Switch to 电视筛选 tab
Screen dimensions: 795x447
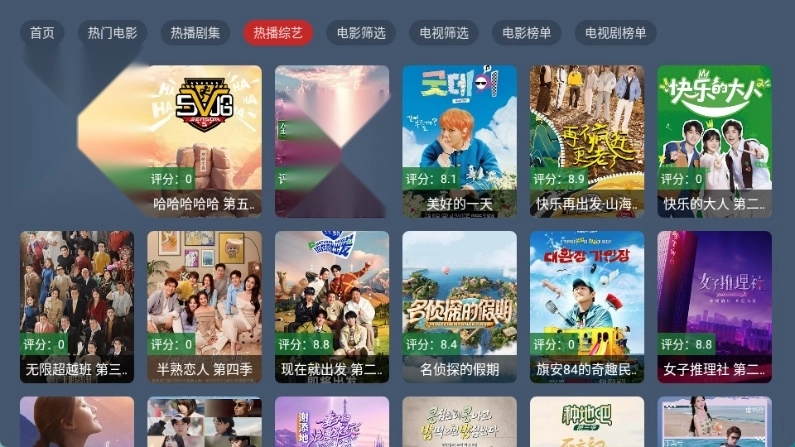point(443,33)
